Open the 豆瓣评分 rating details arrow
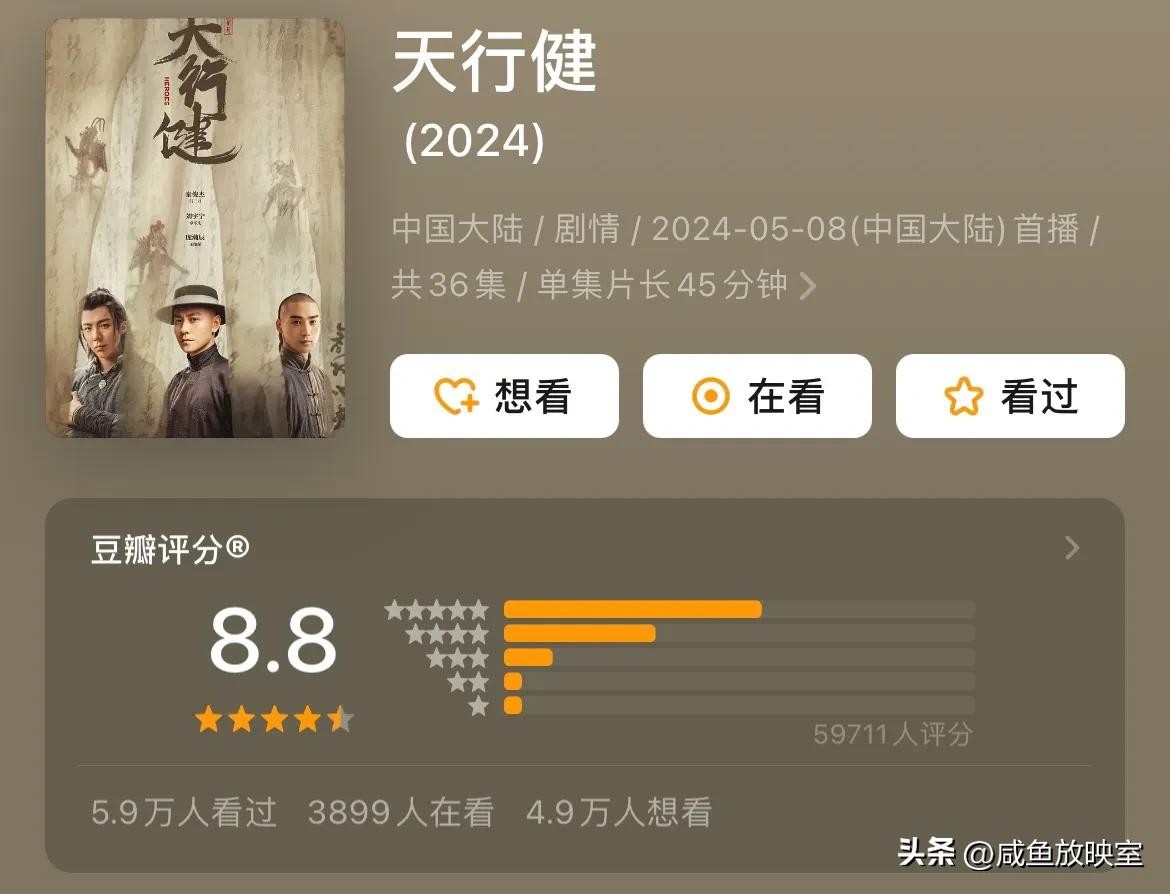This screenshot has width=1170, height=894. (x=1072, y=548)
